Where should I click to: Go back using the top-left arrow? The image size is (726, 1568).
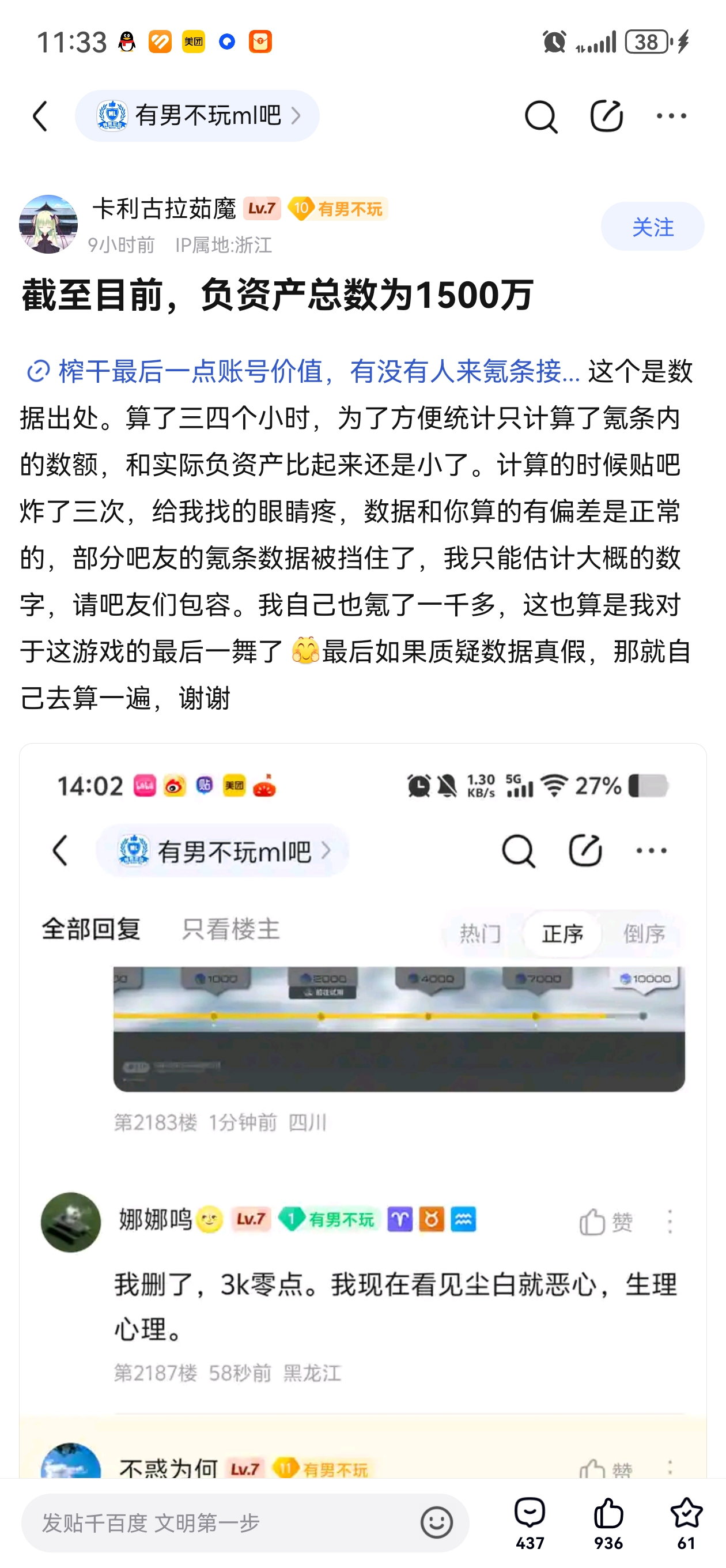[40, 116]
